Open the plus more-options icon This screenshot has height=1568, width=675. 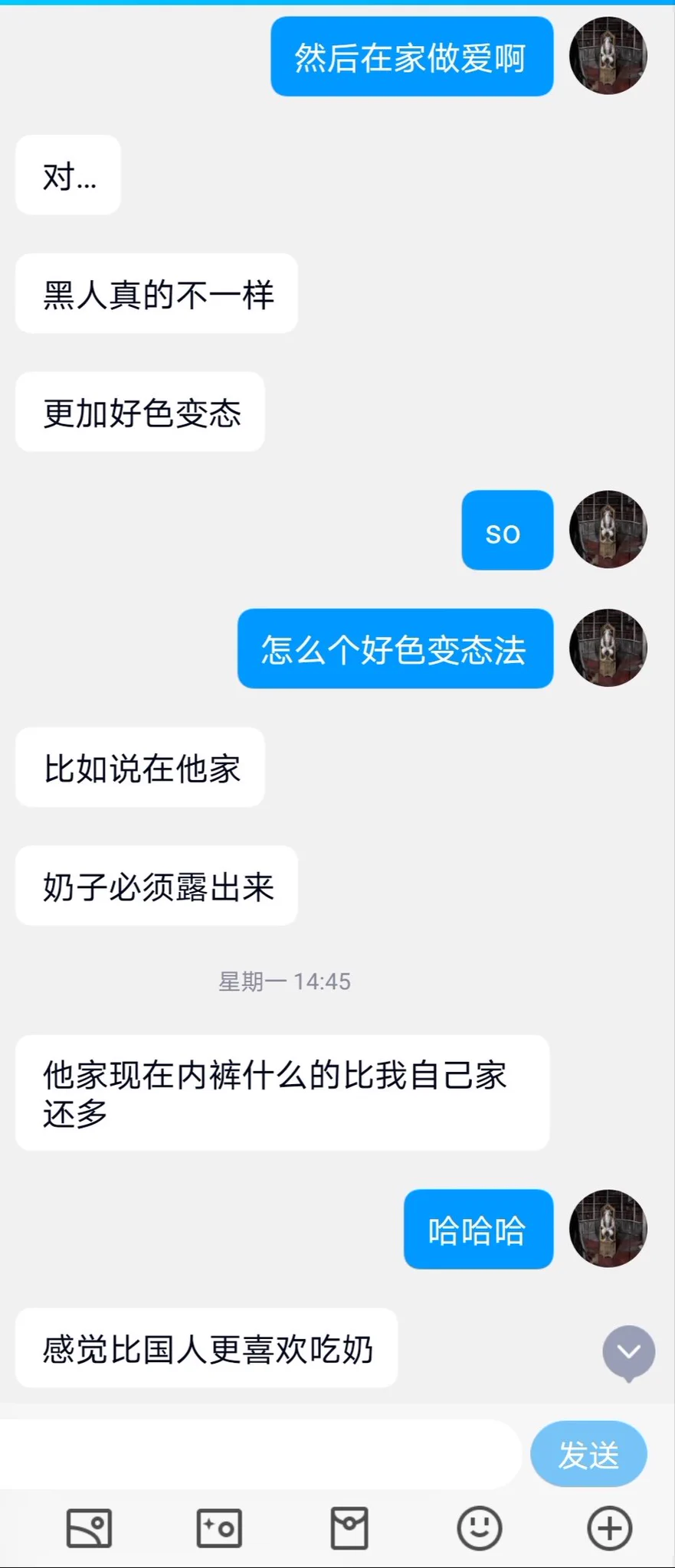610,1528
